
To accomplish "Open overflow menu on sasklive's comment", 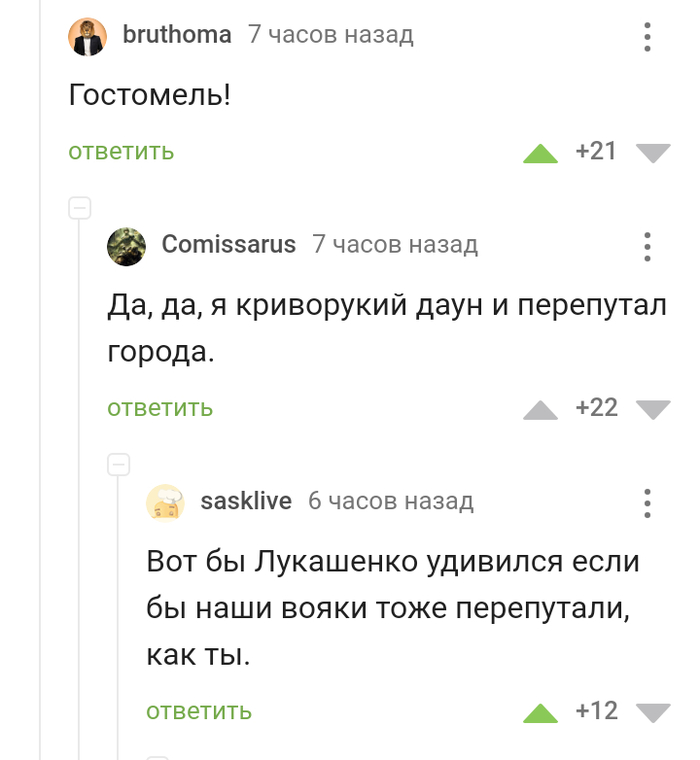I will pyautogui.click(x=648, y=502).
